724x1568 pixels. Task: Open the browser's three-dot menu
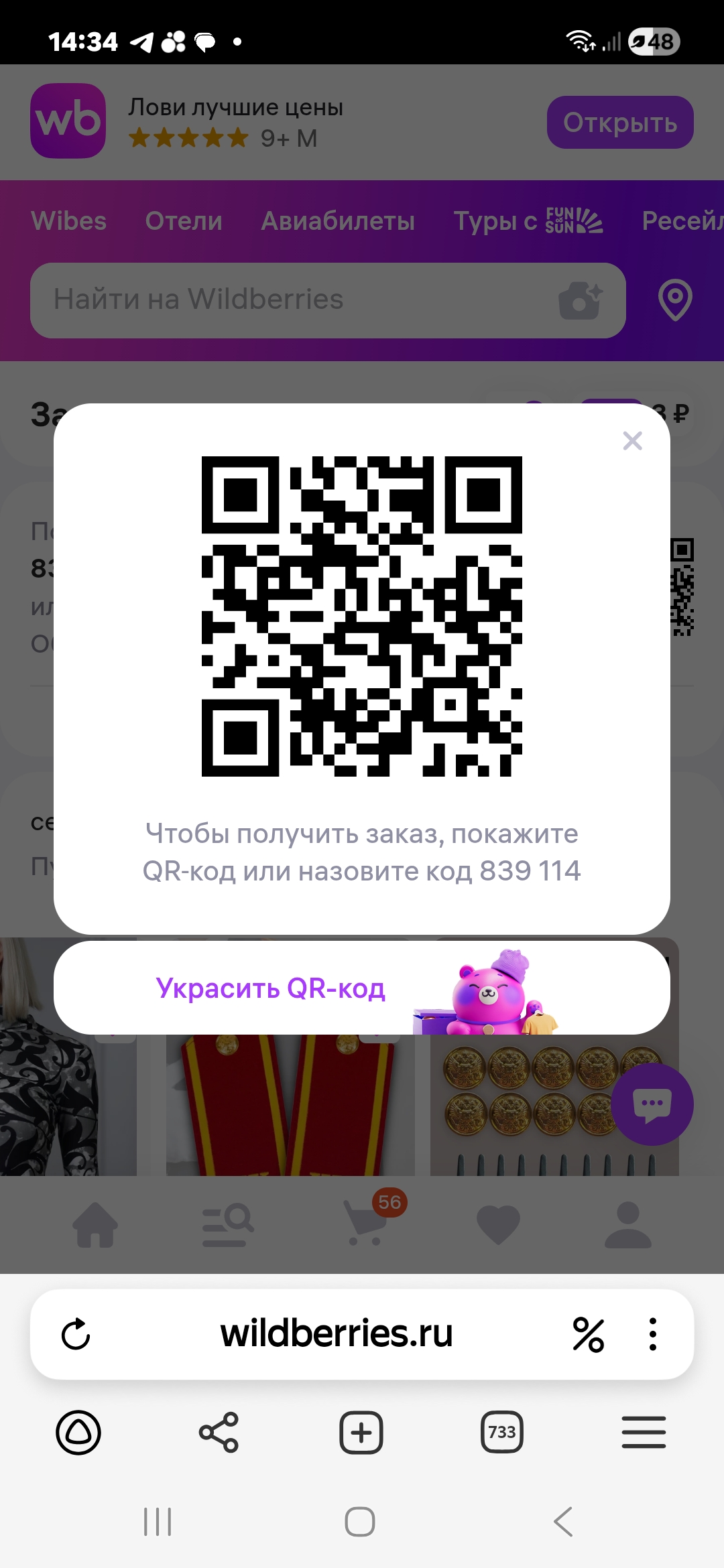click(652, 1334)
